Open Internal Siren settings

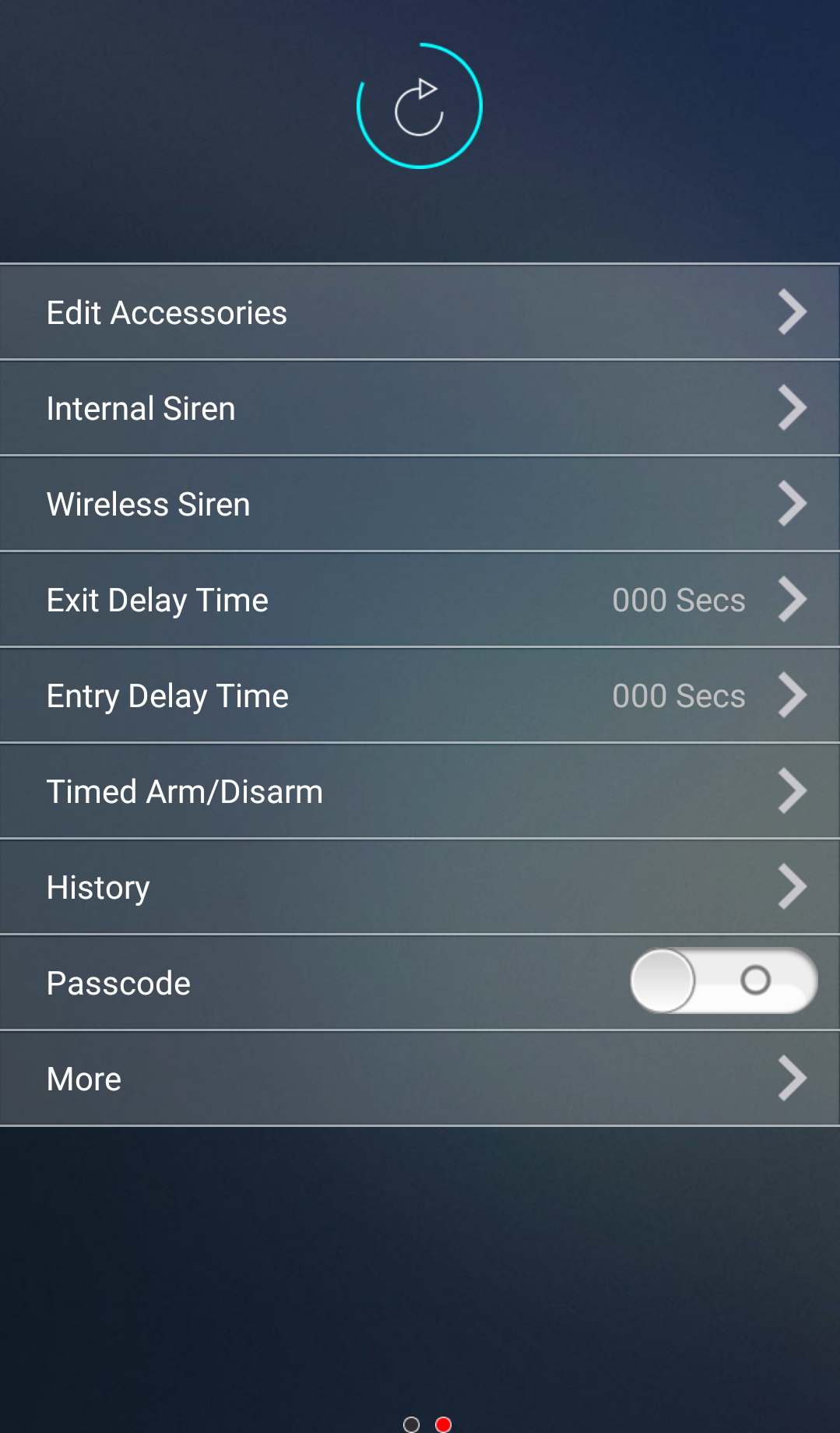point(420,408)
